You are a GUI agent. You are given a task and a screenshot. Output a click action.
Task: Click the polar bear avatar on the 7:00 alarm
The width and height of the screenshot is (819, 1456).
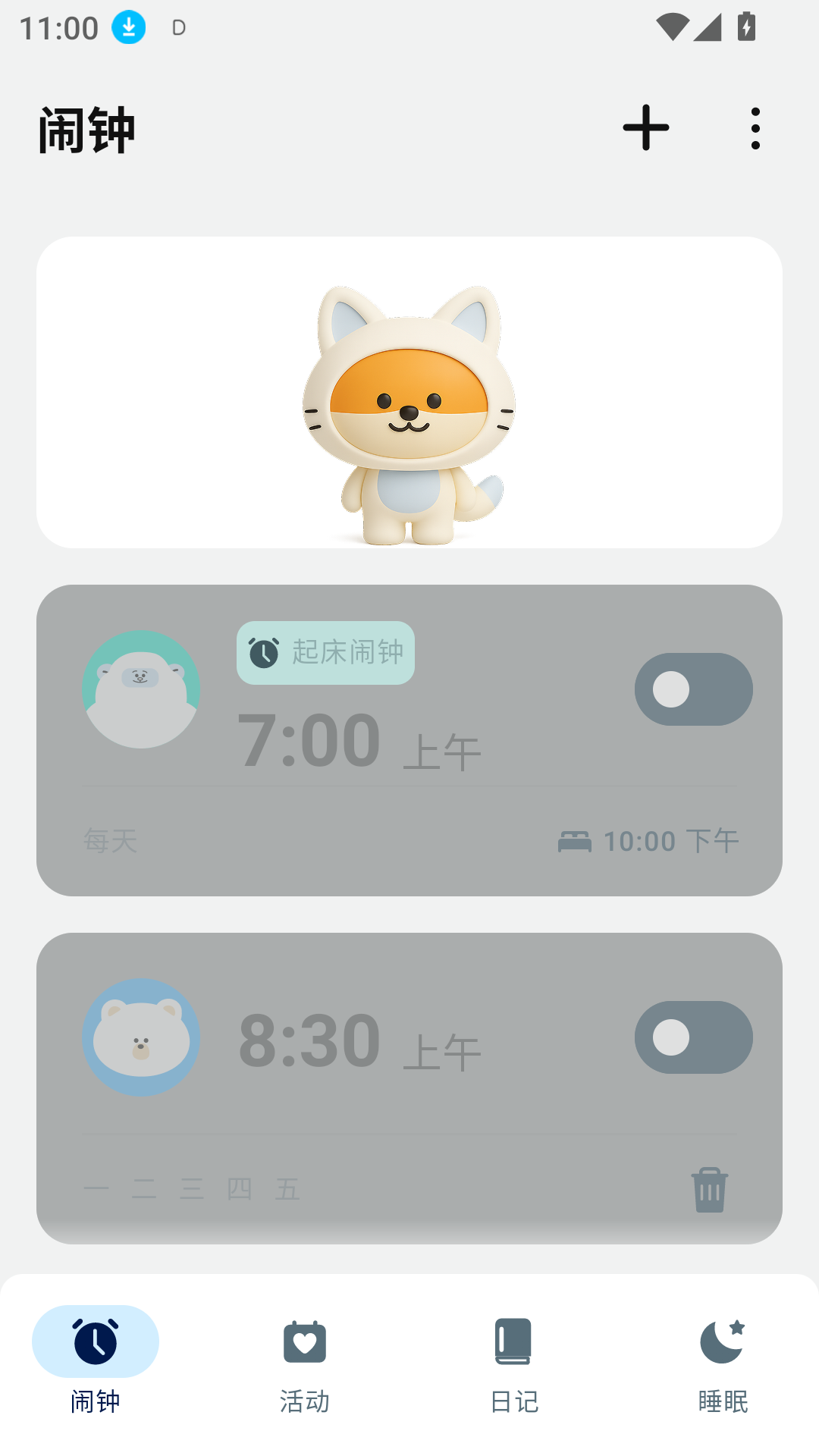tap(140, 689)
